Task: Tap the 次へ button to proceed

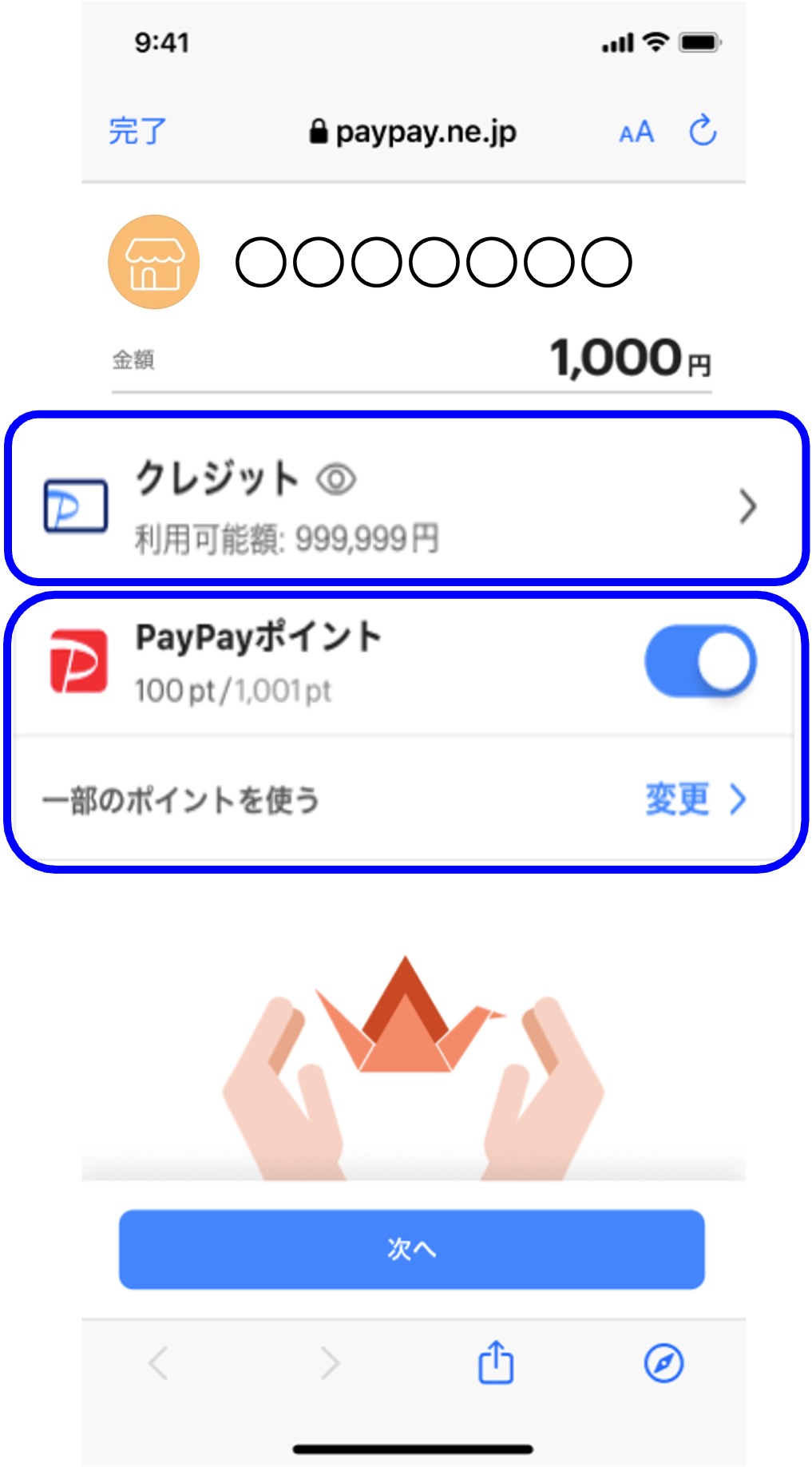Action: coord(411,1249)
